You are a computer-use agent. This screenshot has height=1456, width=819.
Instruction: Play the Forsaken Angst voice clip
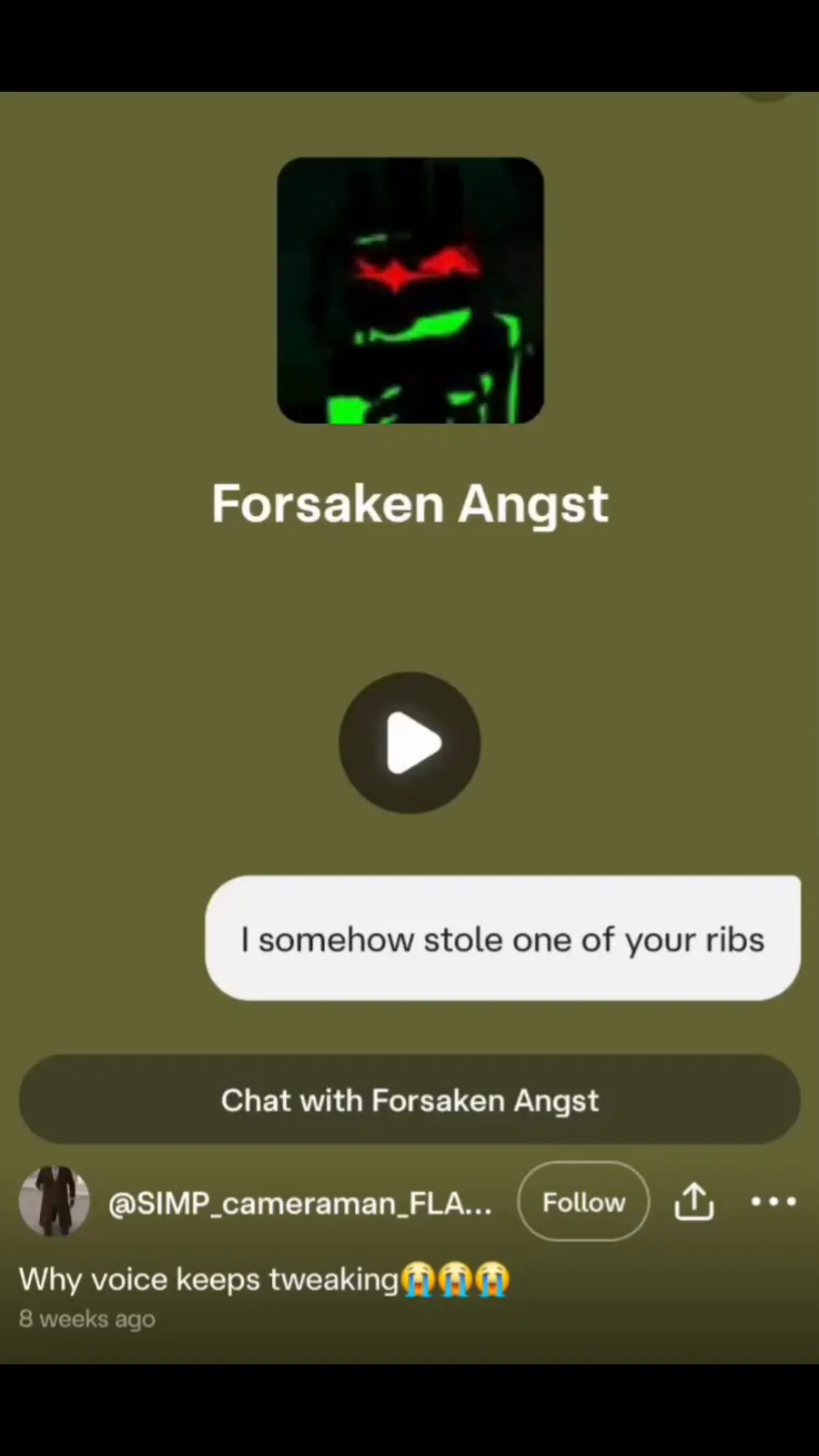(409, 743)
